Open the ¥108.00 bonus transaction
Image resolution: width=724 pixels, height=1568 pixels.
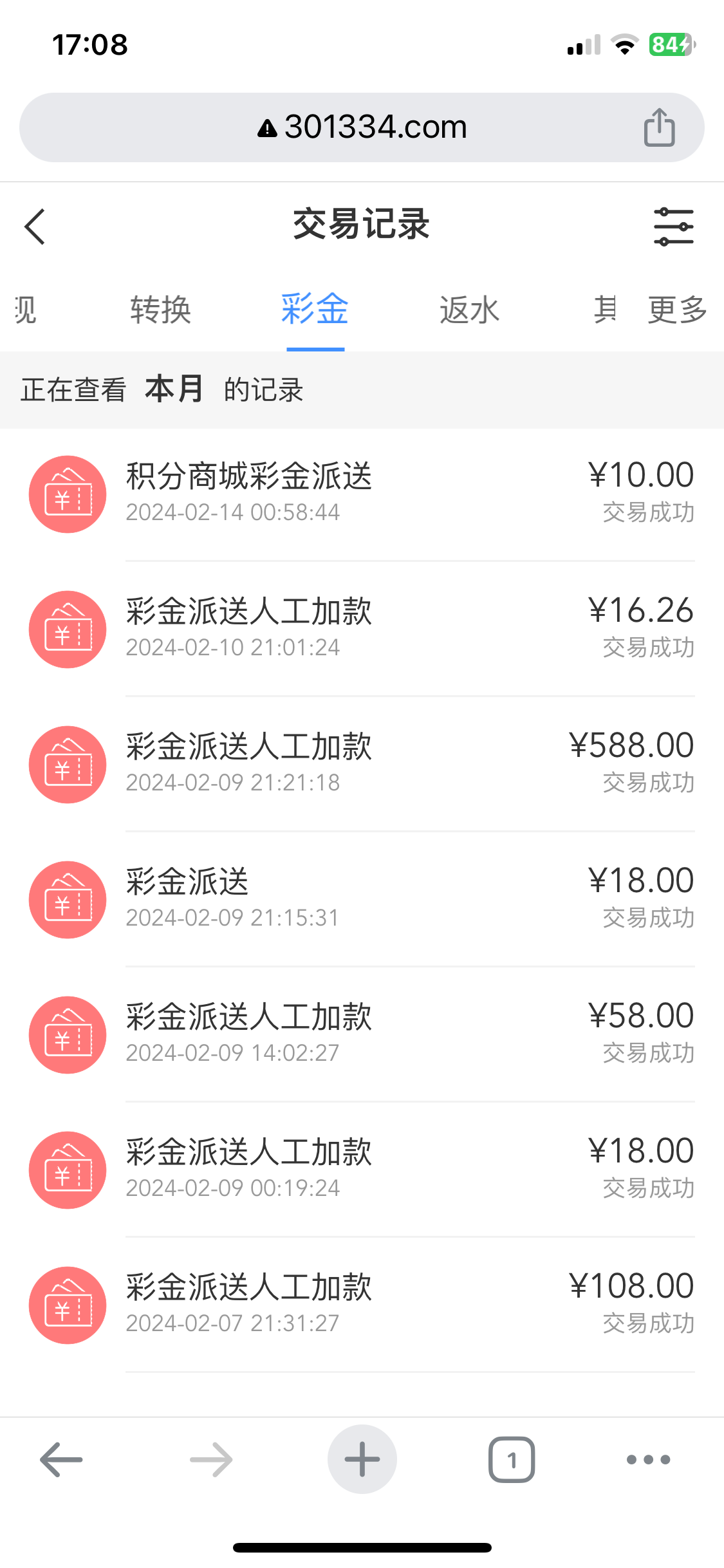(x=362, y=1305)
